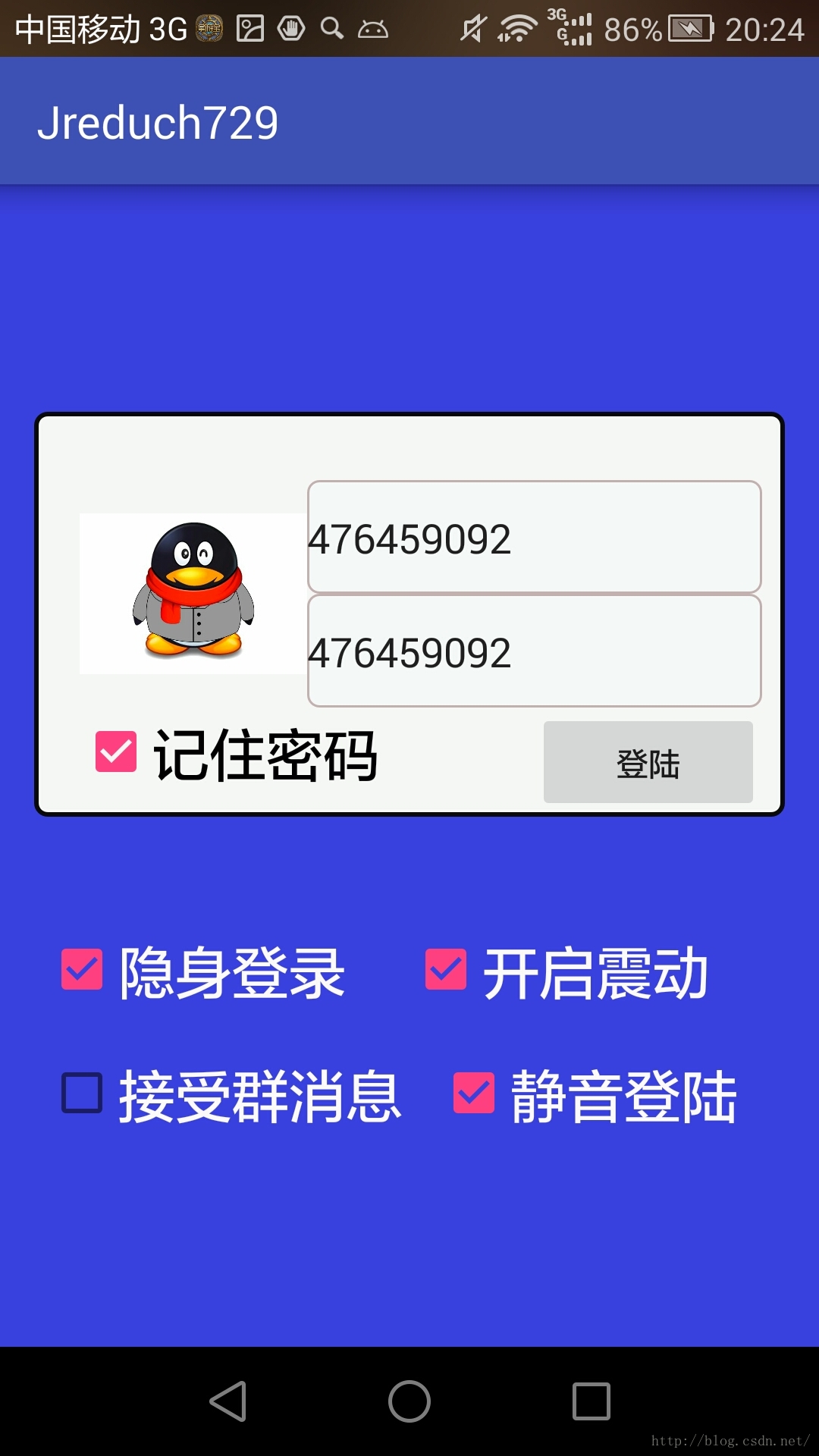Go back using the system back button

pyautogui.click(x=227, y=1401)
